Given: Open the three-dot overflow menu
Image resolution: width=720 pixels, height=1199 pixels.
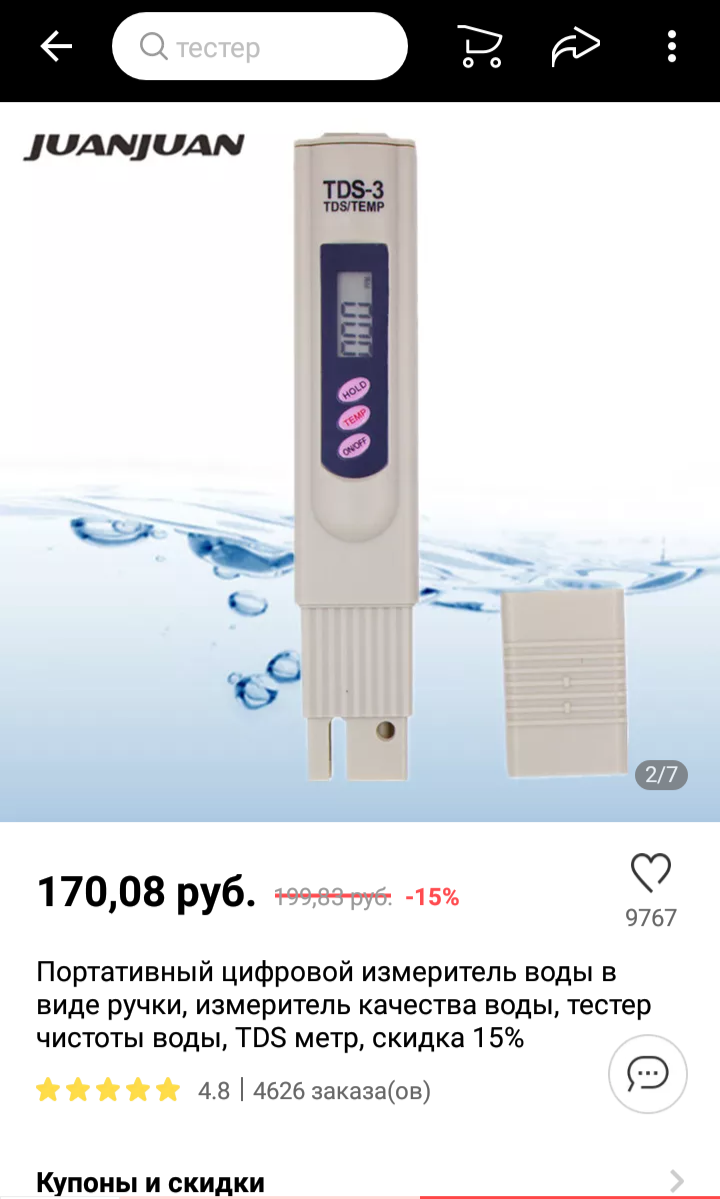Looking at the screenshot, I should coord(672,47).
